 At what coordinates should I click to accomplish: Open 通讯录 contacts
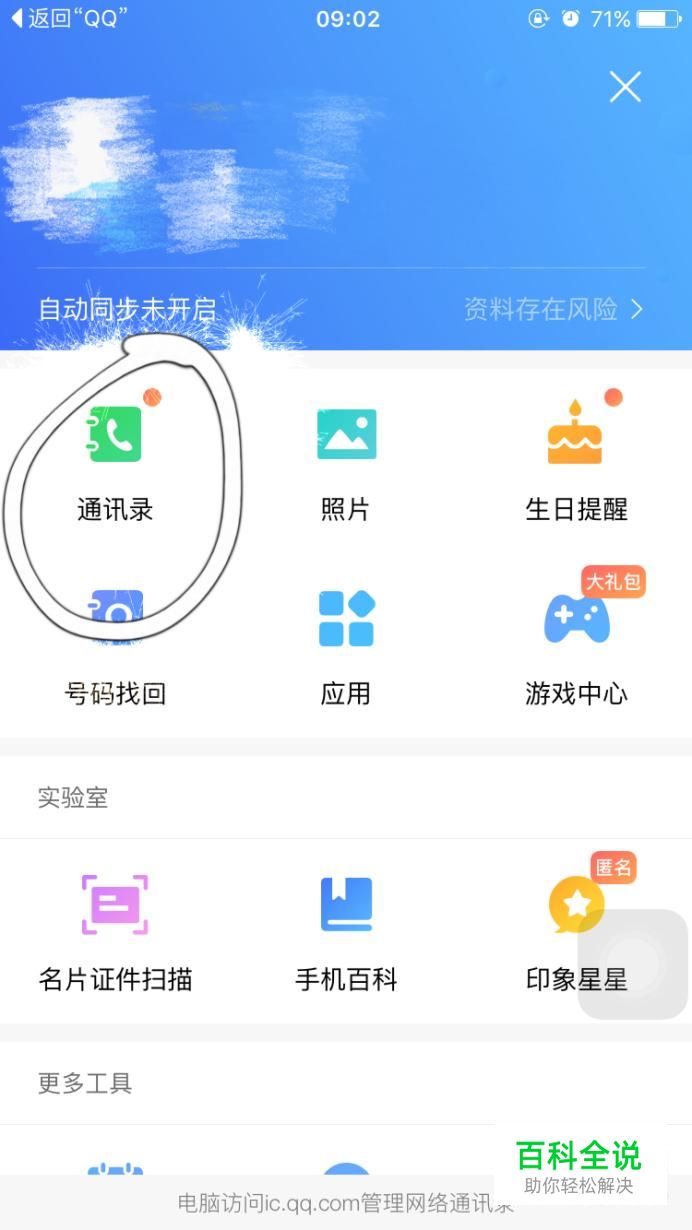point(115,460)
